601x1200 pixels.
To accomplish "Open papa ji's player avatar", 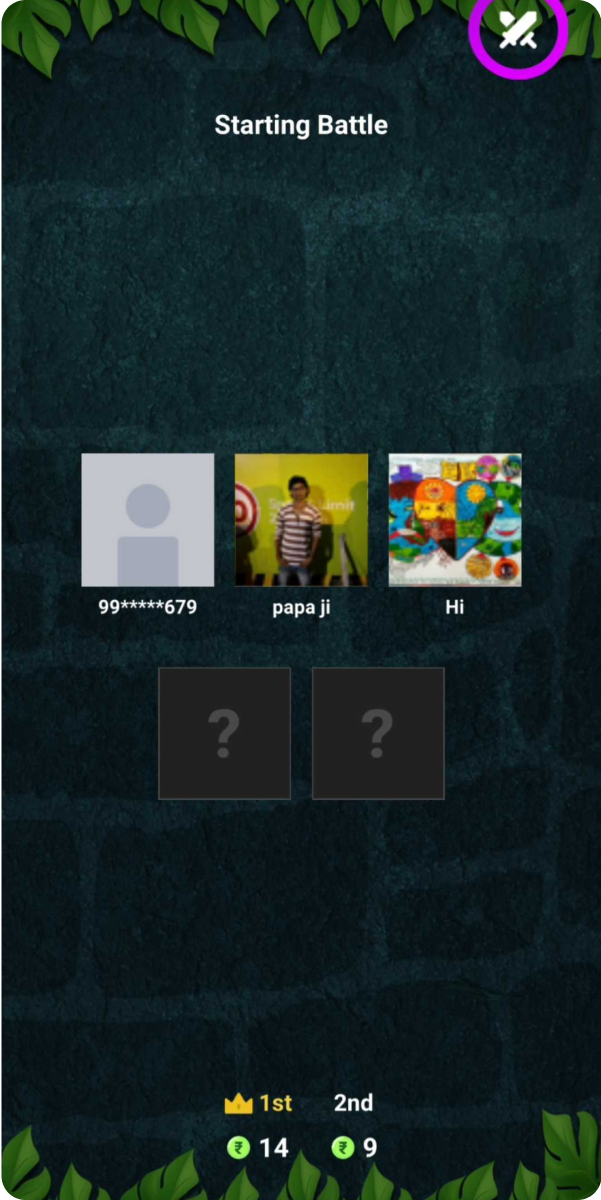I will (x=301, y=520).
